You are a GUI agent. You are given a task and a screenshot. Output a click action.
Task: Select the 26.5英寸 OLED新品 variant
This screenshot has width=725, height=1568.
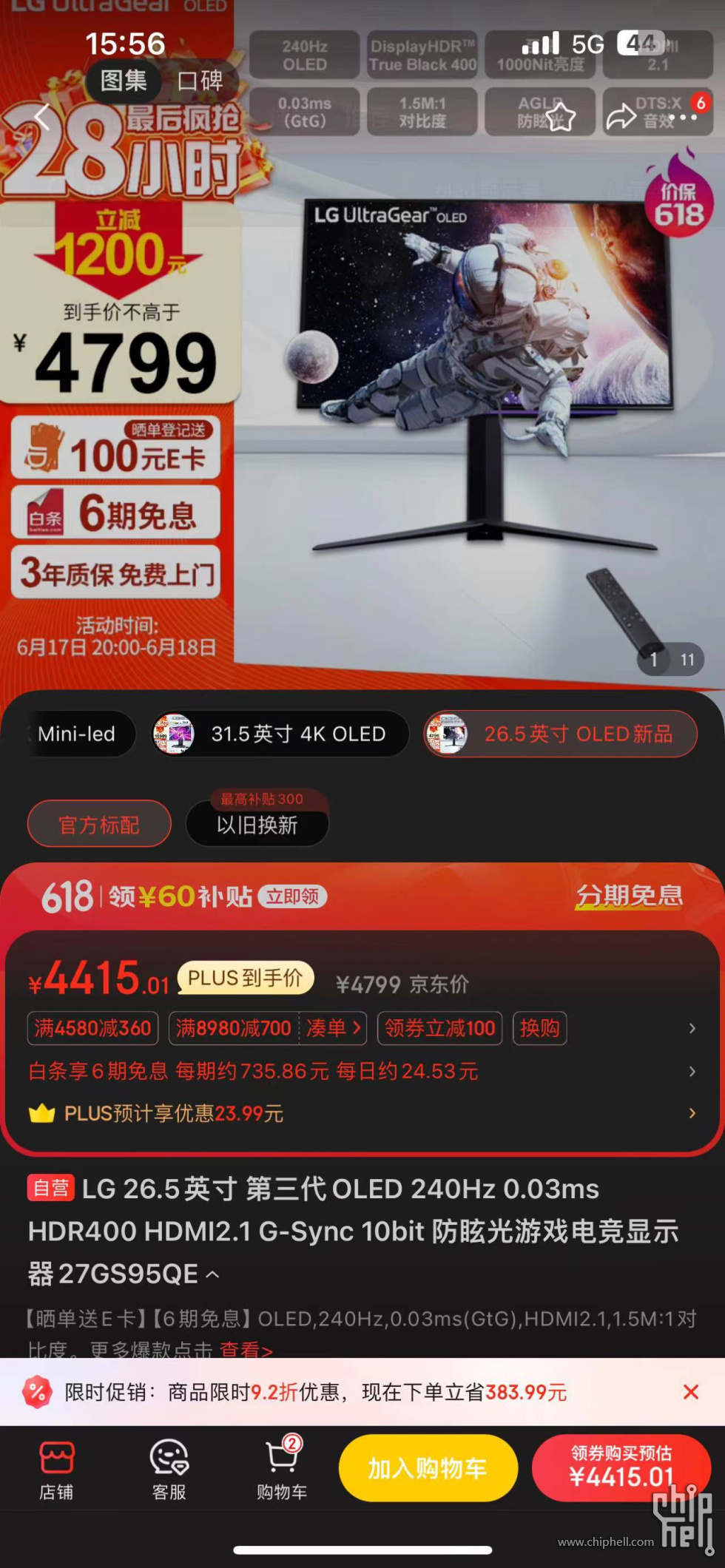pyautogui.click(x=560, y=734)
